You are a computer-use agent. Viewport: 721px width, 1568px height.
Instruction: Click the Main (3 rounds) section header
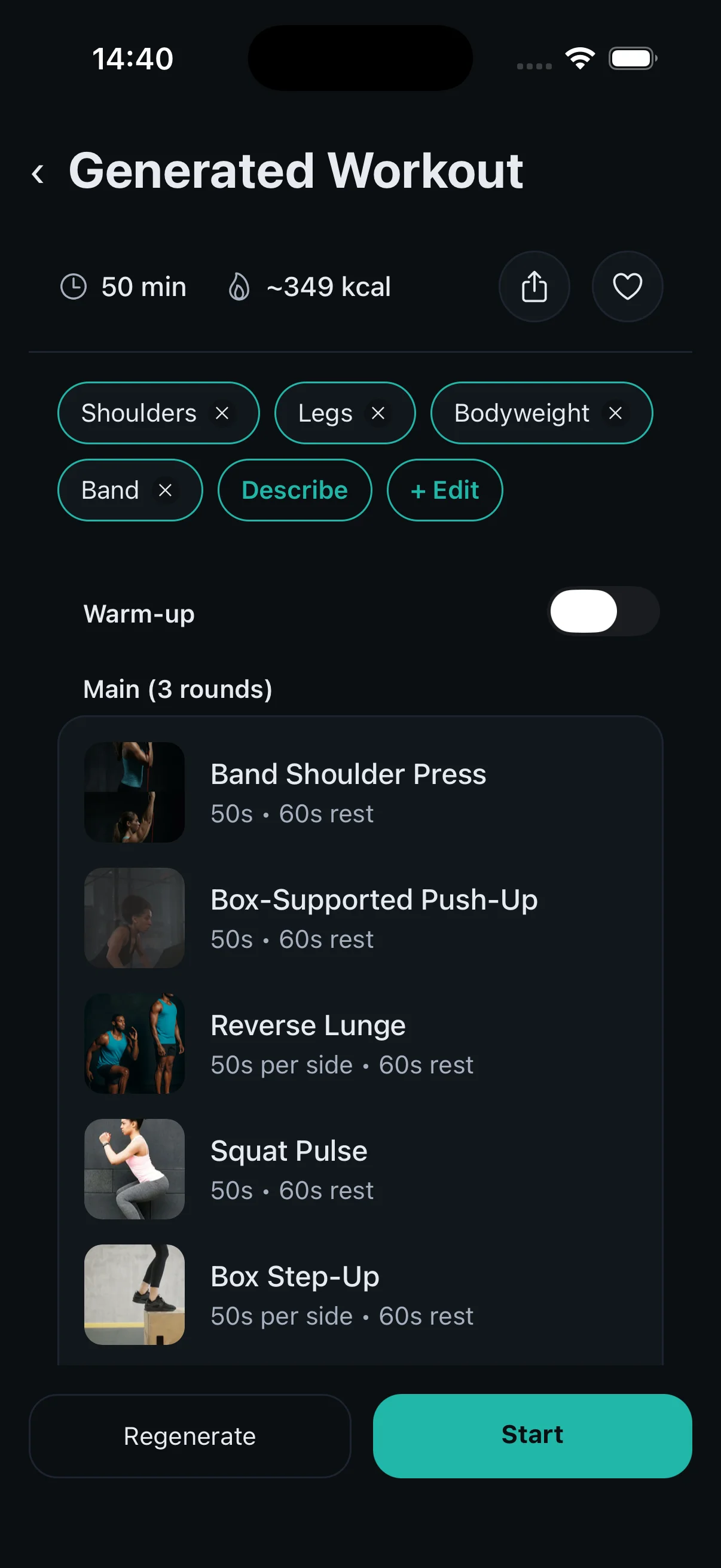pyautogui.click(x=177, y=688)
